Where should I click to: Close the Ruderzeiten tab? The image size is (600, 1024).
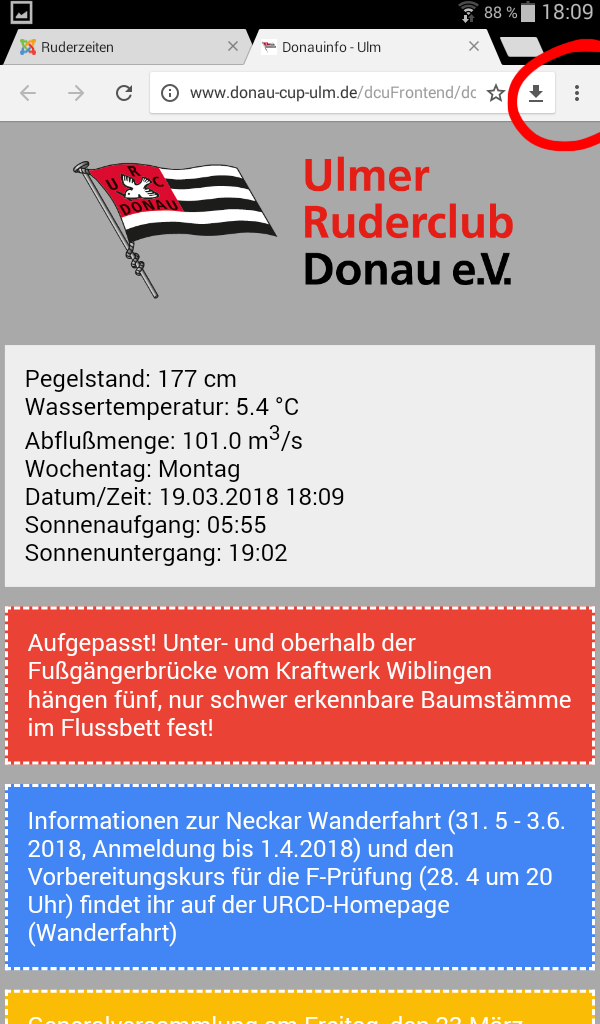click(233, 47)
